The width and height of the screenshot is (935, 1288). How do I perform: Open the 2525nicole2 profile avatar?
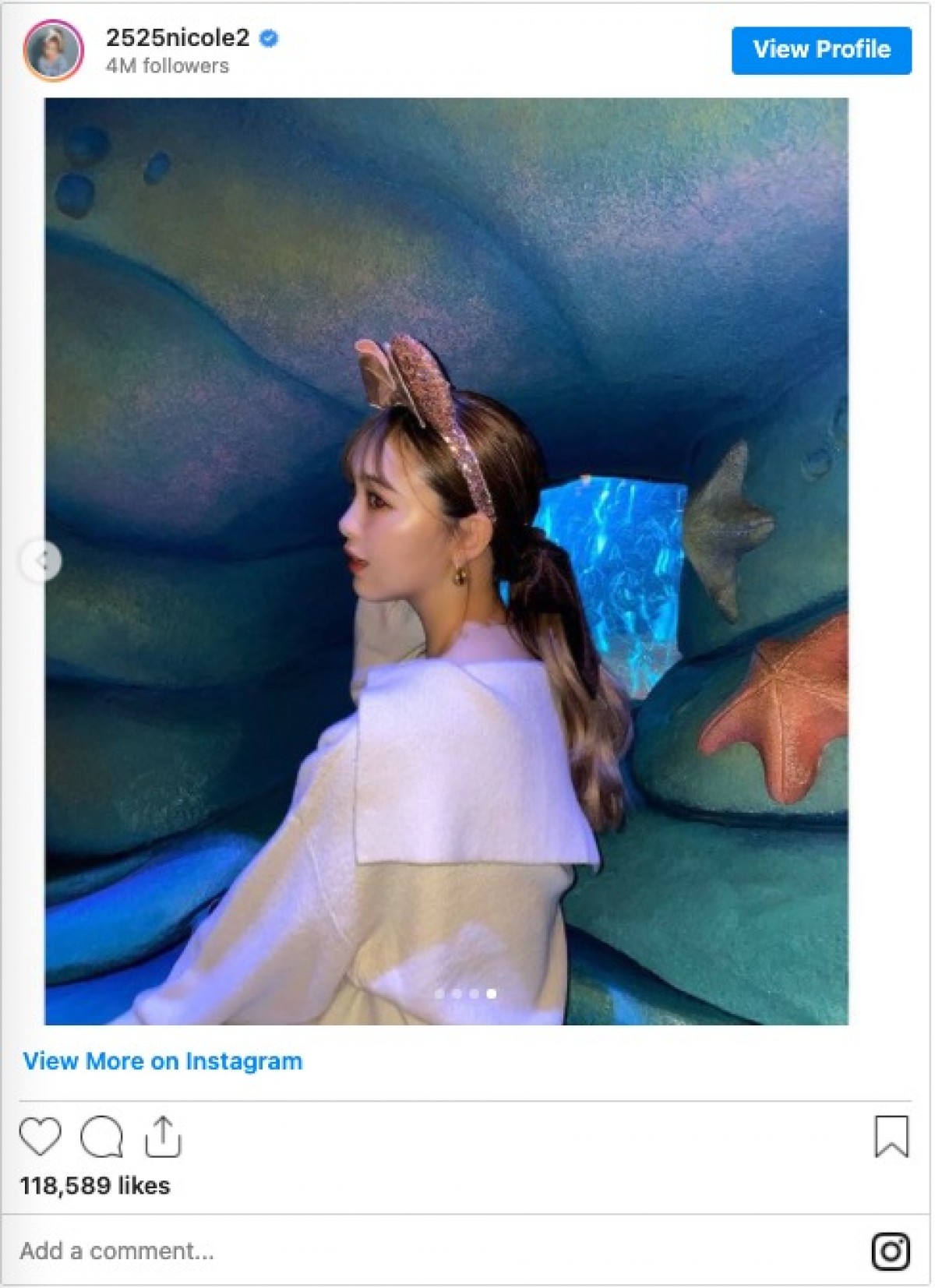53,51
